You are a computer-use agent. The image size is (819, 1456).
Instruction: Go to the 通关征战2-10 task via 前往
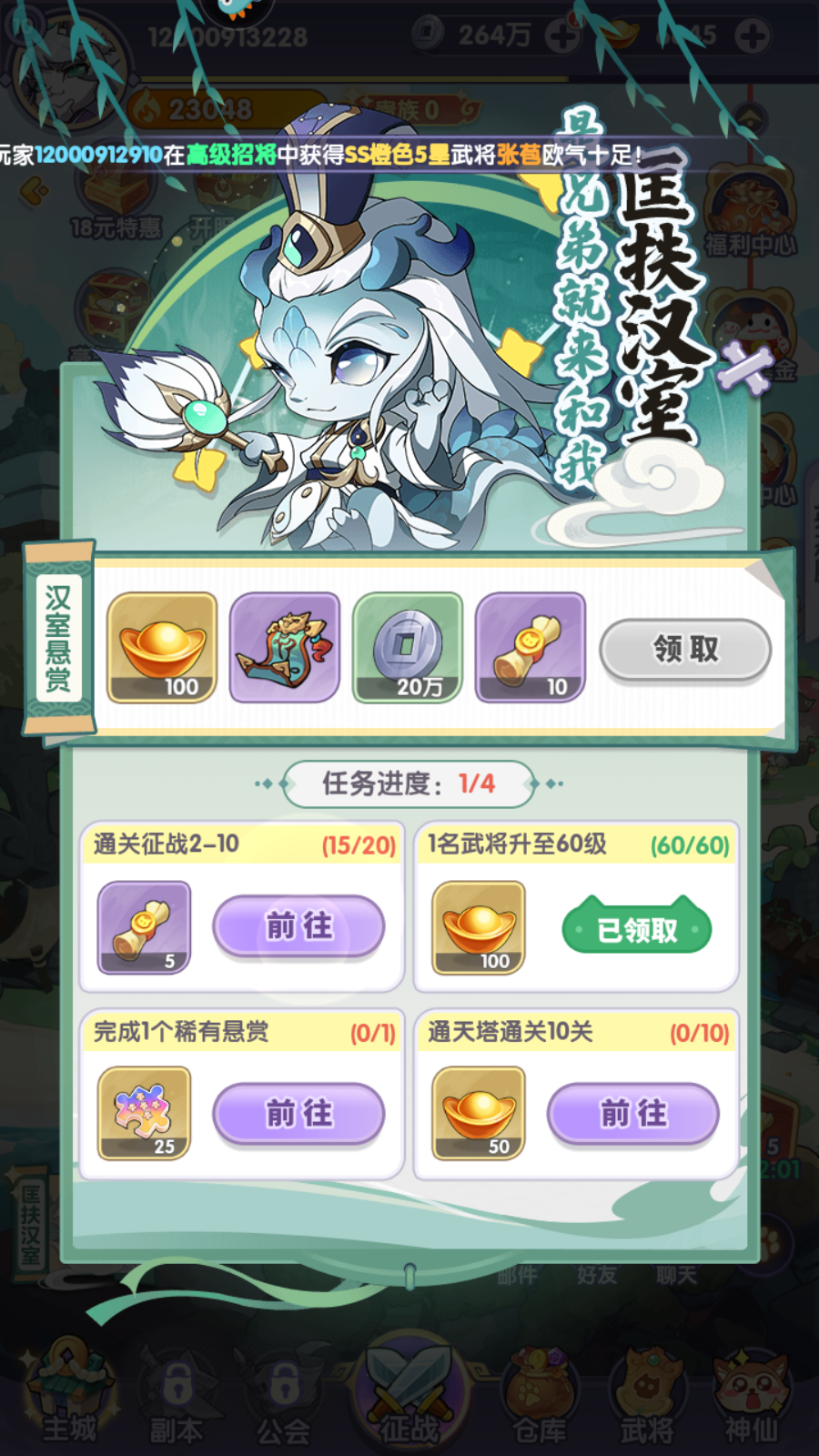coord(298,926)
